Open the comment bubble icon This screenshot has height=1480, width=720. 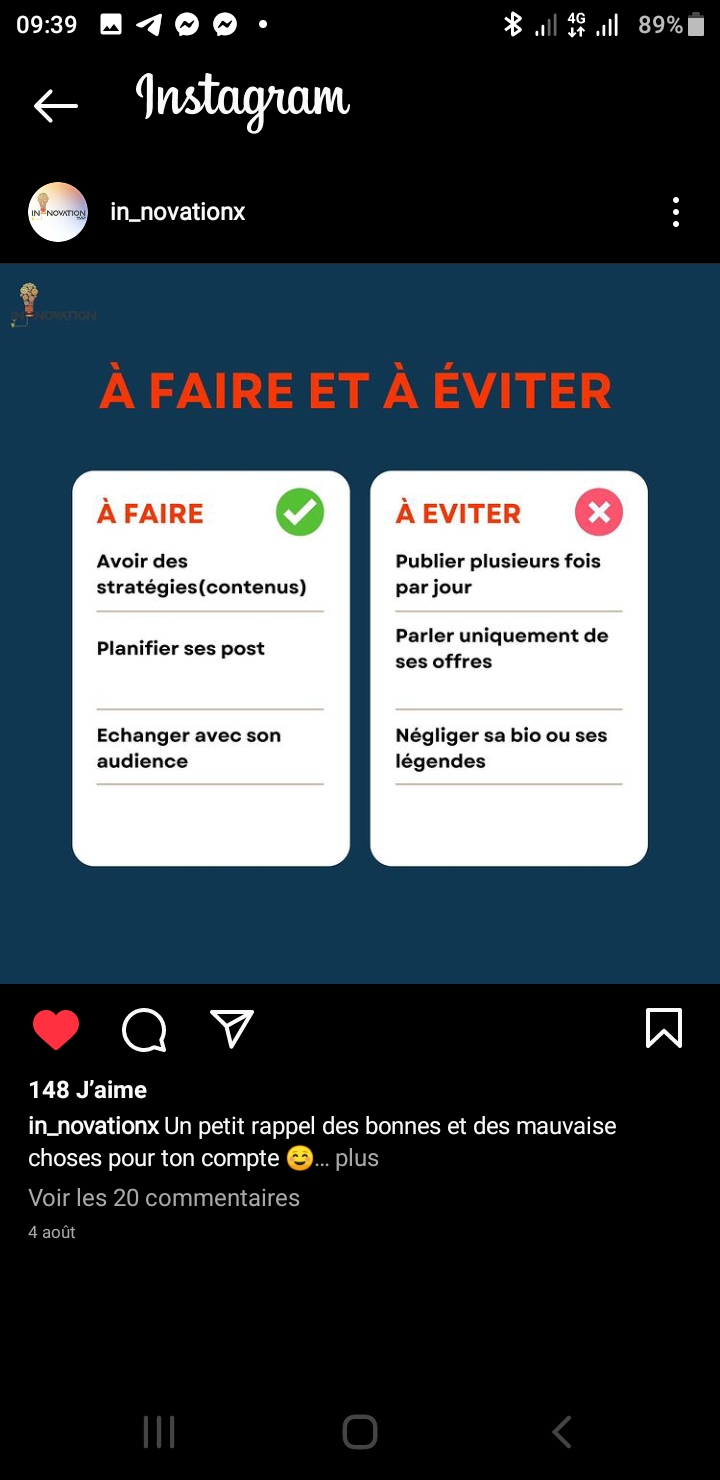coord(144,1029)
